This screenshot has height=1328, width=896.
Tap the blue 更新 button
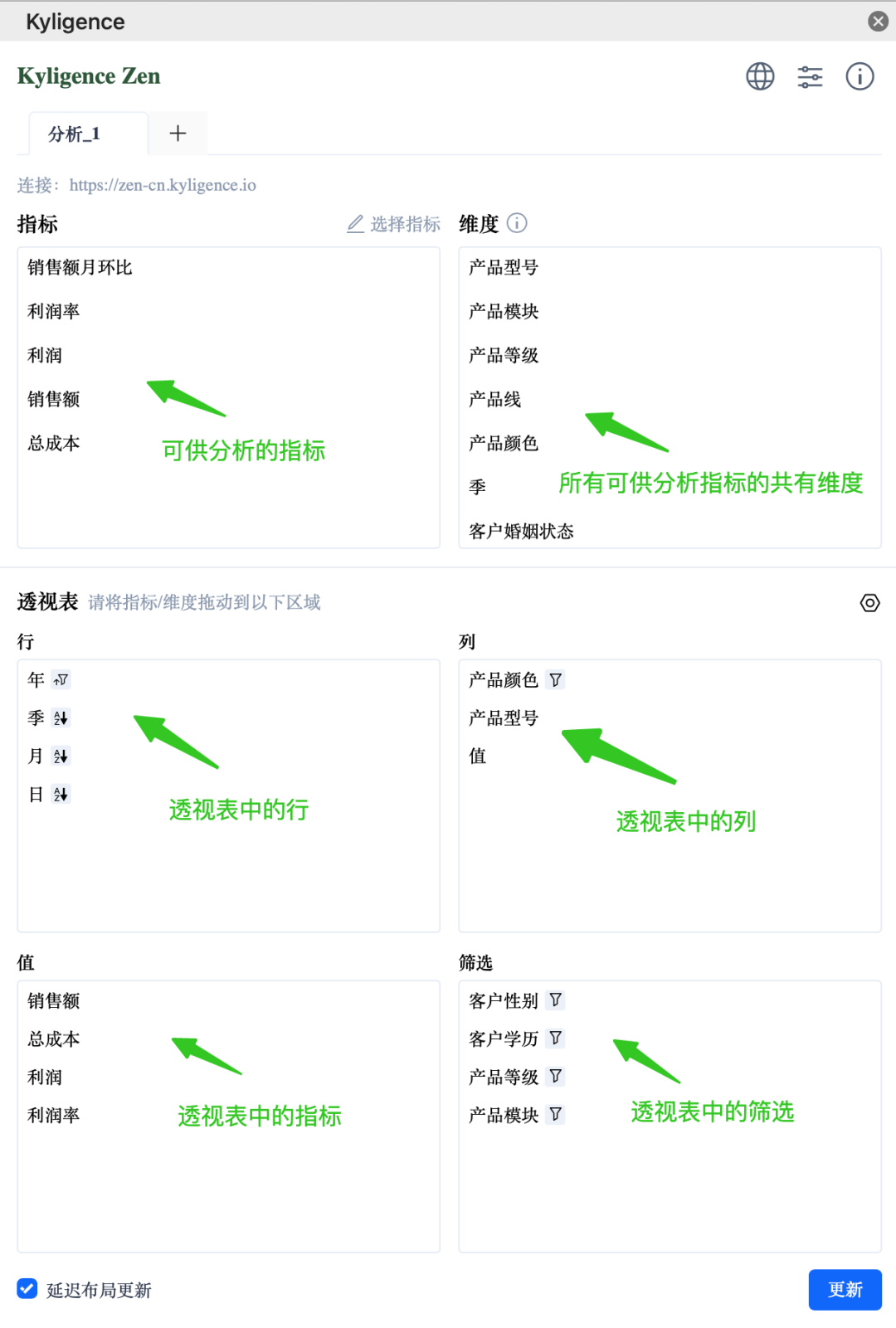[x=845, y=1290]
